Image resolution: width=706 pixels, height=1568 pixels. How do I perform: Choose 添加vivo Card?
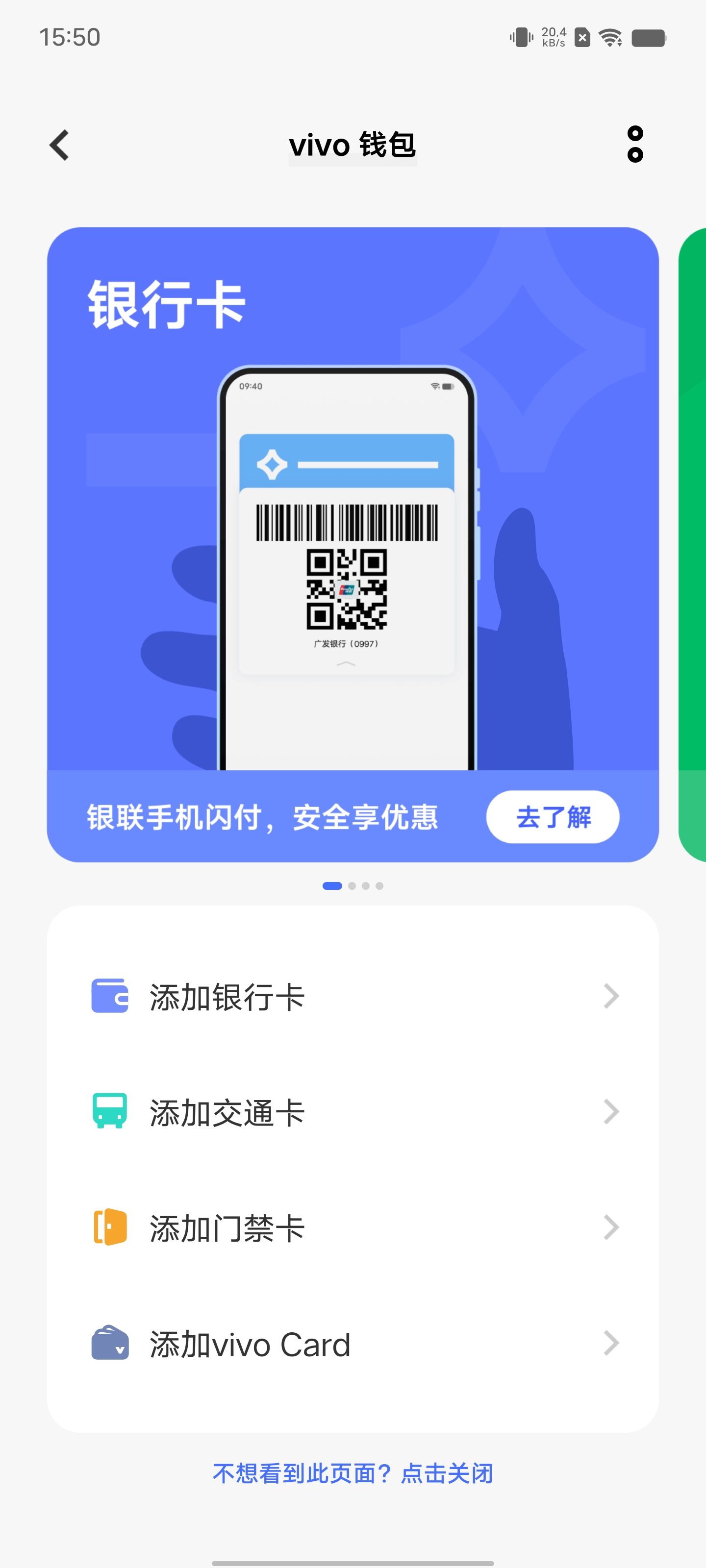[x=353, y=1344]
